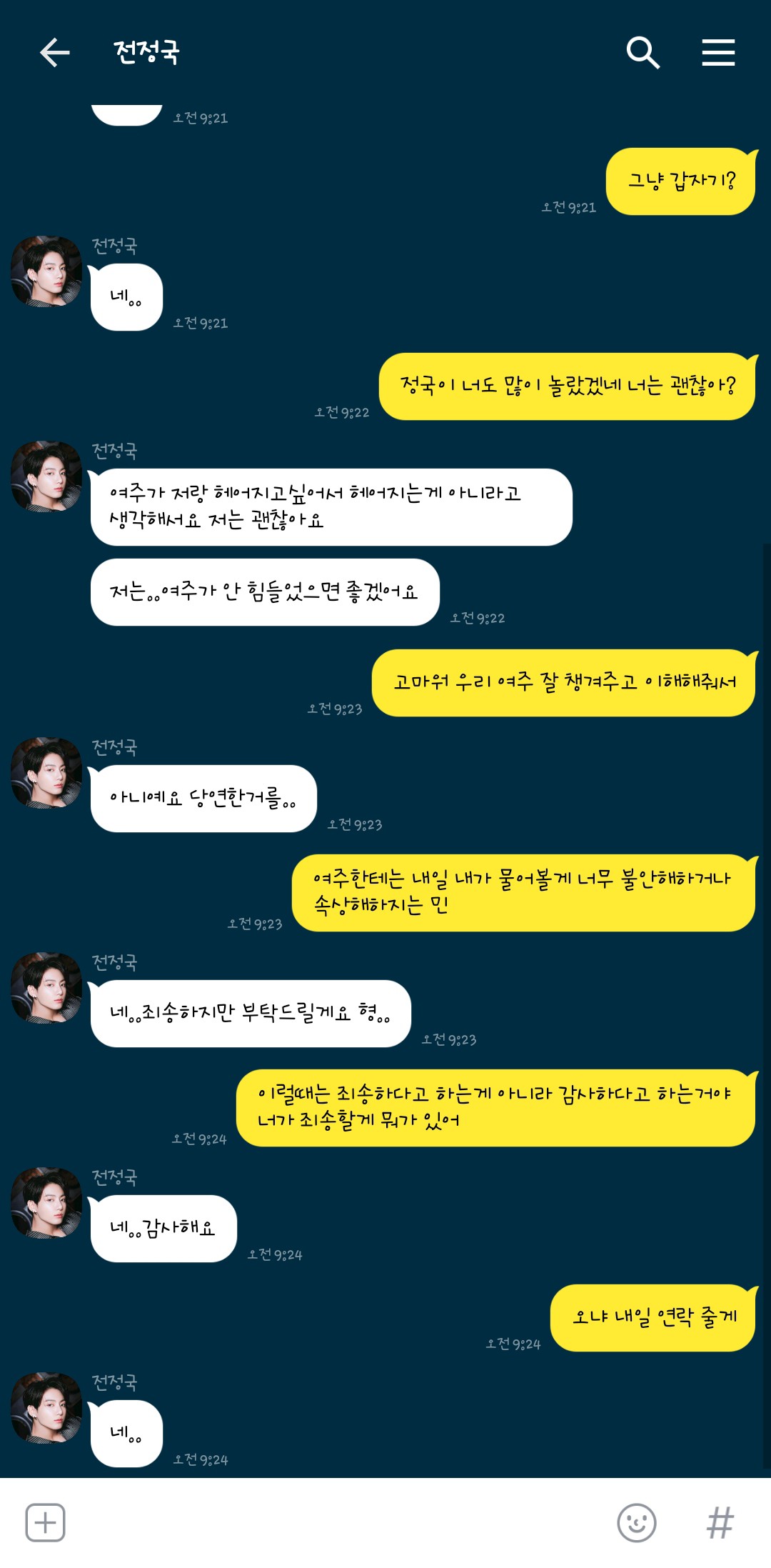Viewport: 771px width, 1568px height.
Task: Open the hashtag search
Action: [720, 1522]
